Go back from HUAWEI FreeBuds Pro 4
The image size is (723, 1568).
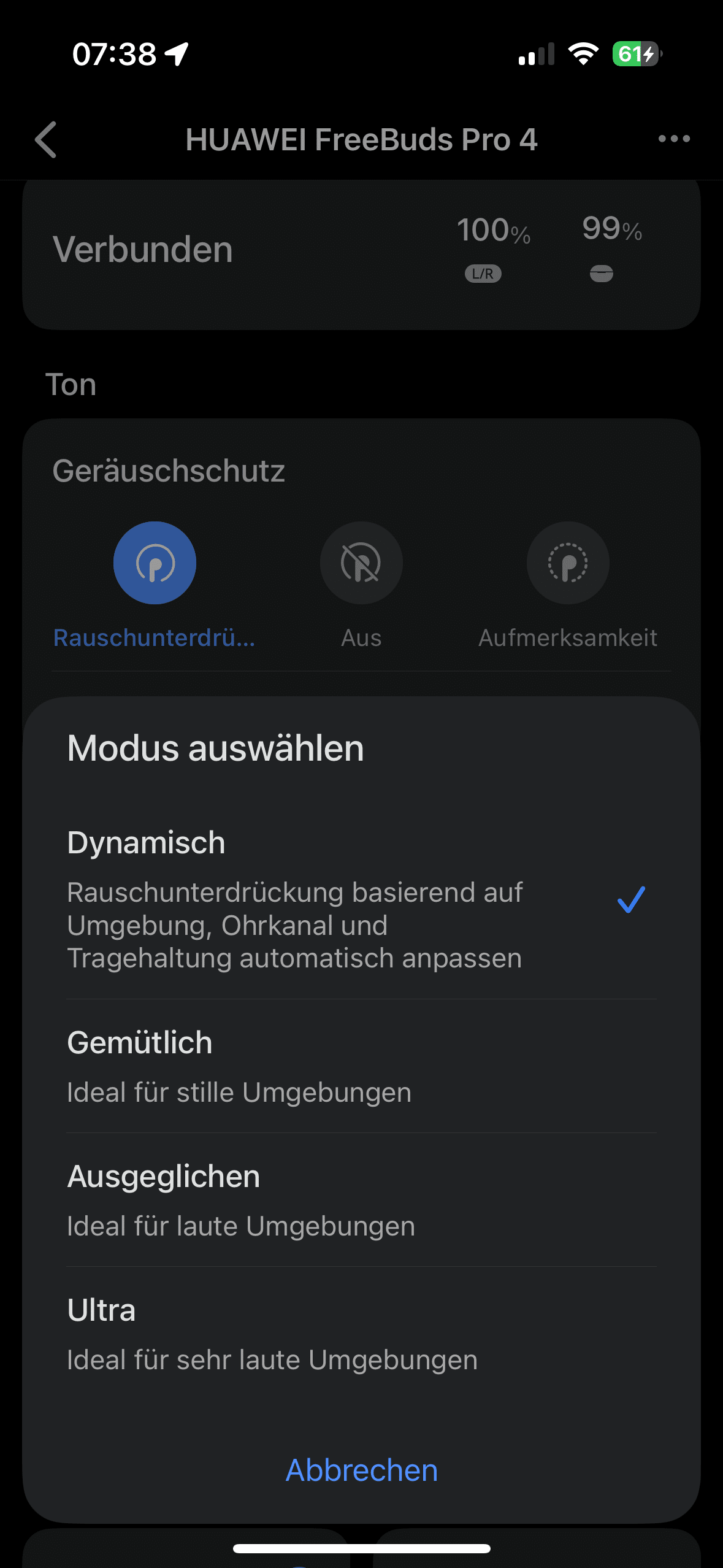pos(46,140)
